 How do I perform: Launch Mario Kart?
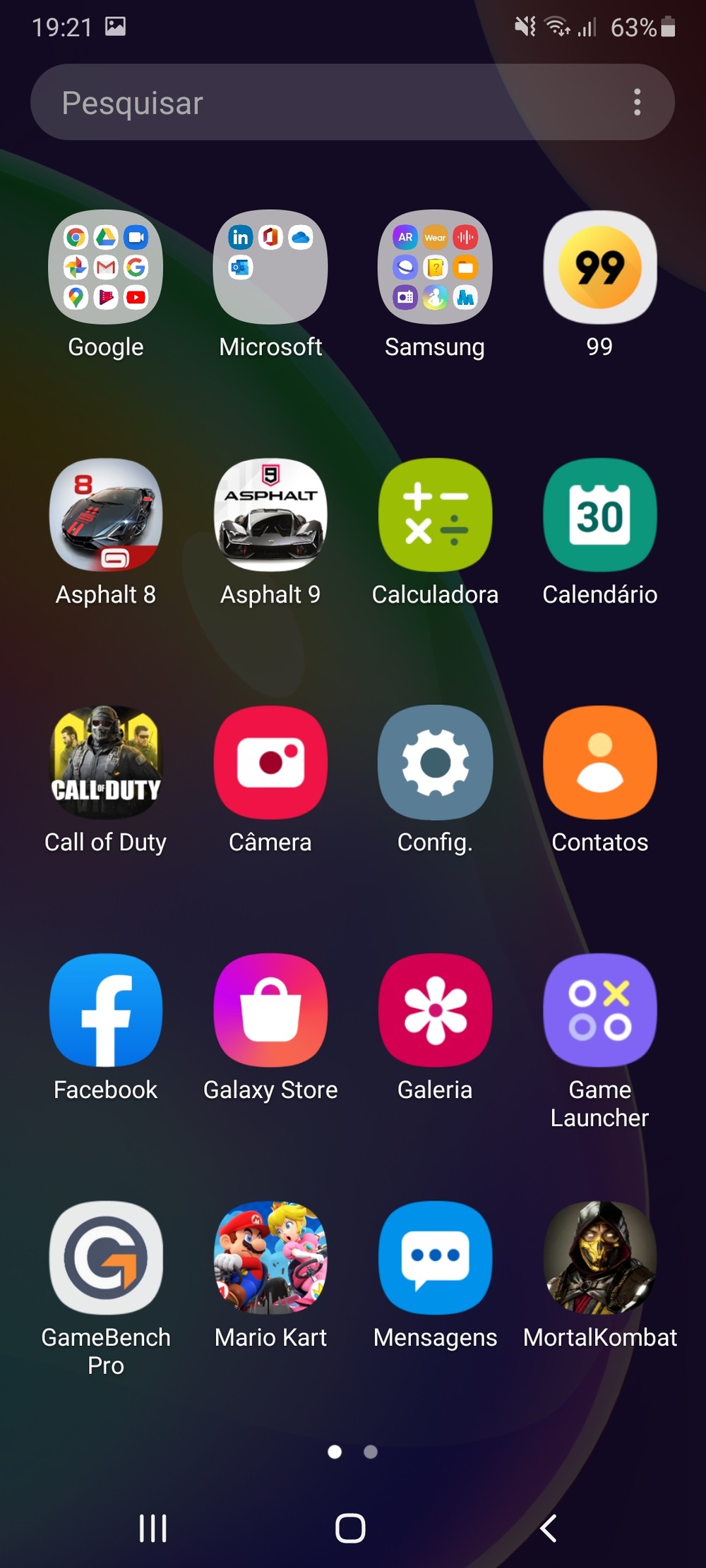[270, 1258]
